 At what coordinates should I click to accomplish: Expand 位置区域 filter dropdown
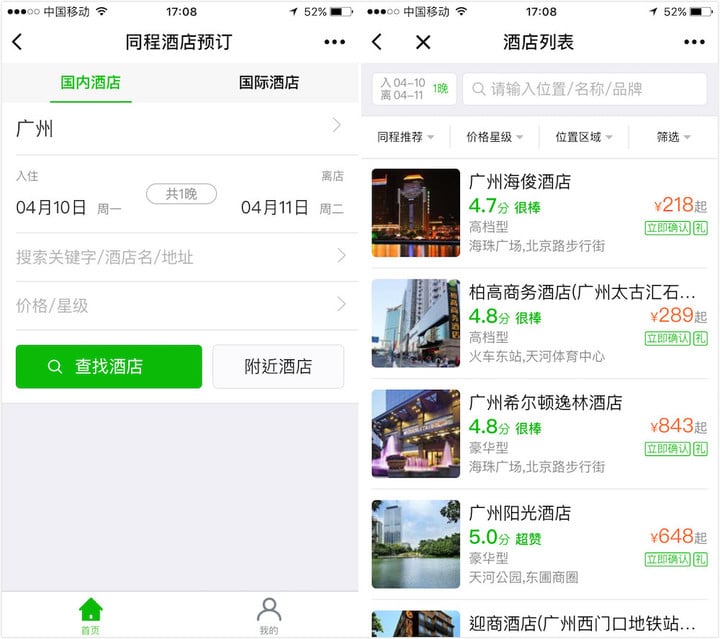point(584,137)
